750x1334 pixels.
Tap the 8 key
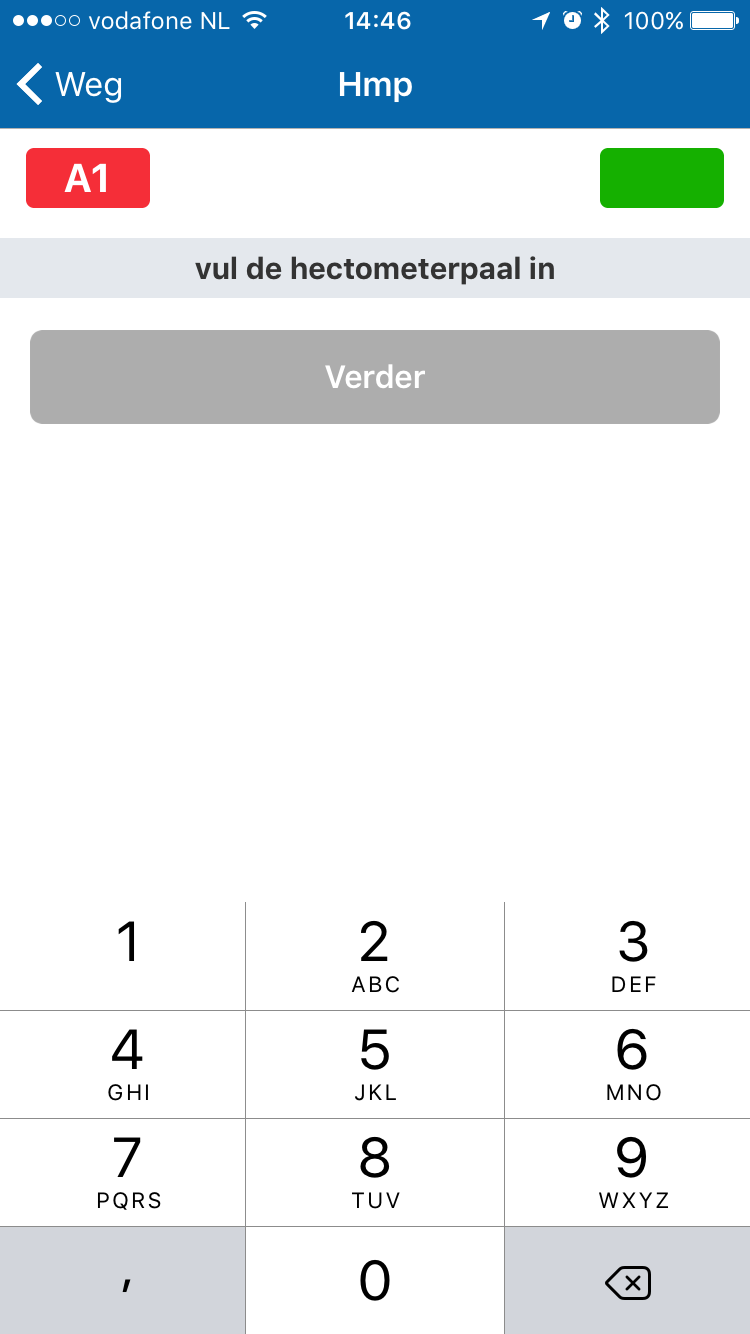tap(375, 1172)
